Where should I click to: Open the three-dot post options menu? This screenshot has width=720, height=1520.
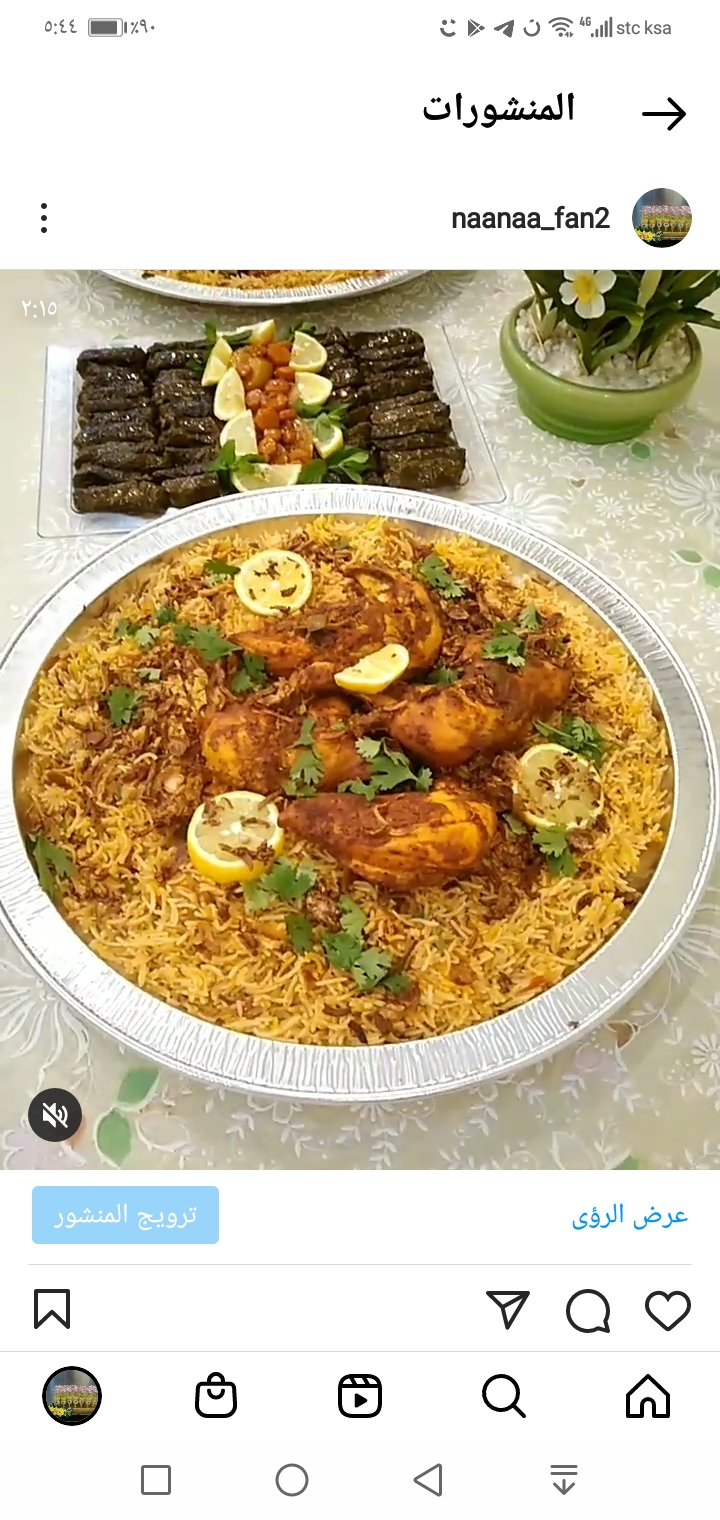pos(44,218)
